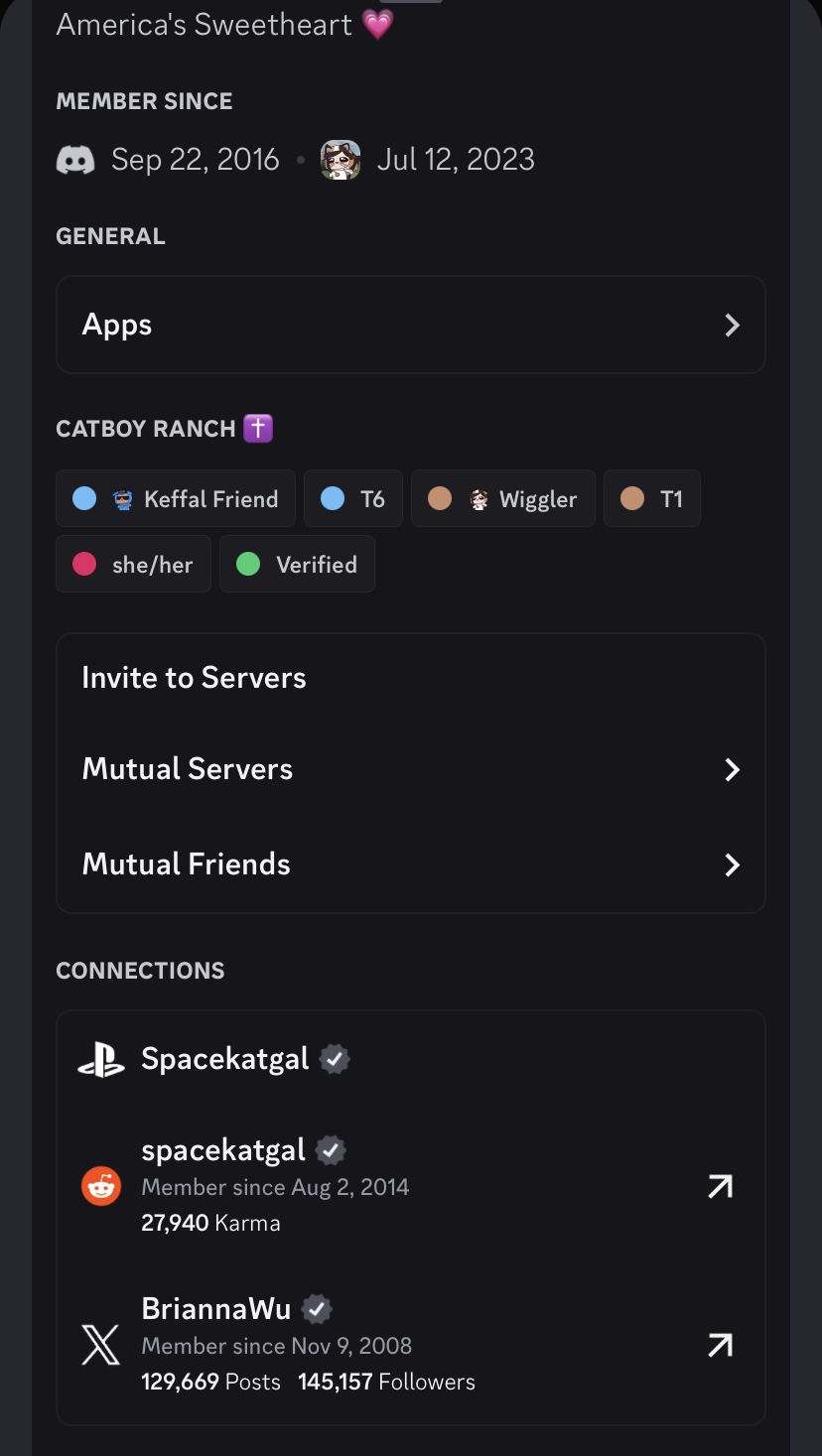This screenshot has height=1456, width=822.
Task: Tap the Spacekatgal PlayStation connection
Action: click(410, 1059)
